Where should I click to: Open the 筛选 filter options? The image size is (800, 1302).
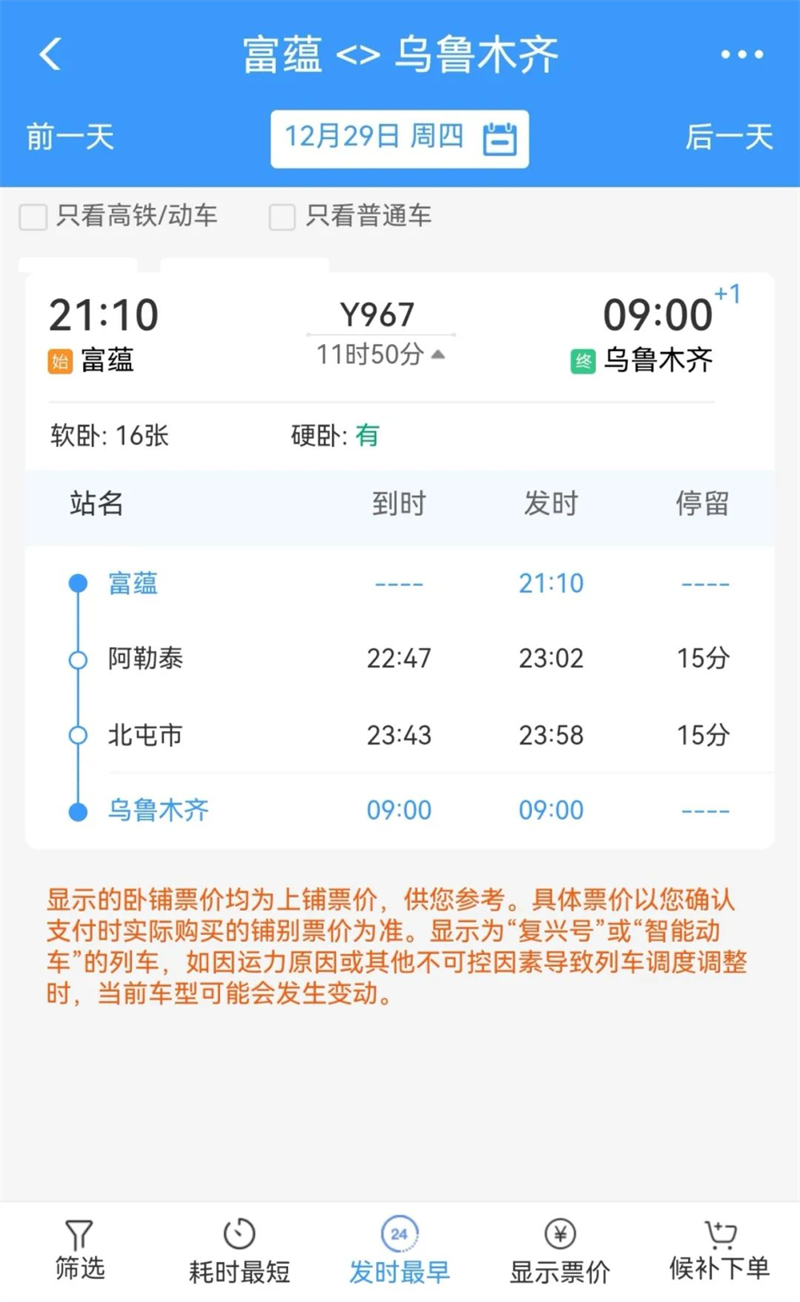click(79, 1250)
